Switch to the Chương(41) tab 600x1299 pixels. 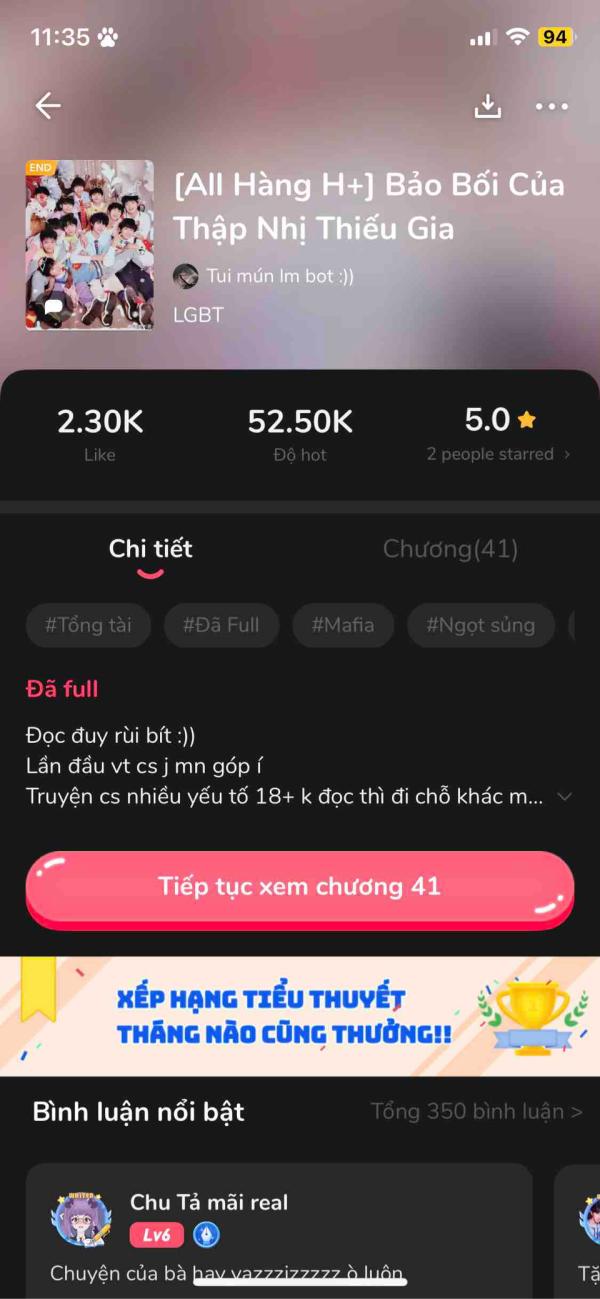[450, 549]
